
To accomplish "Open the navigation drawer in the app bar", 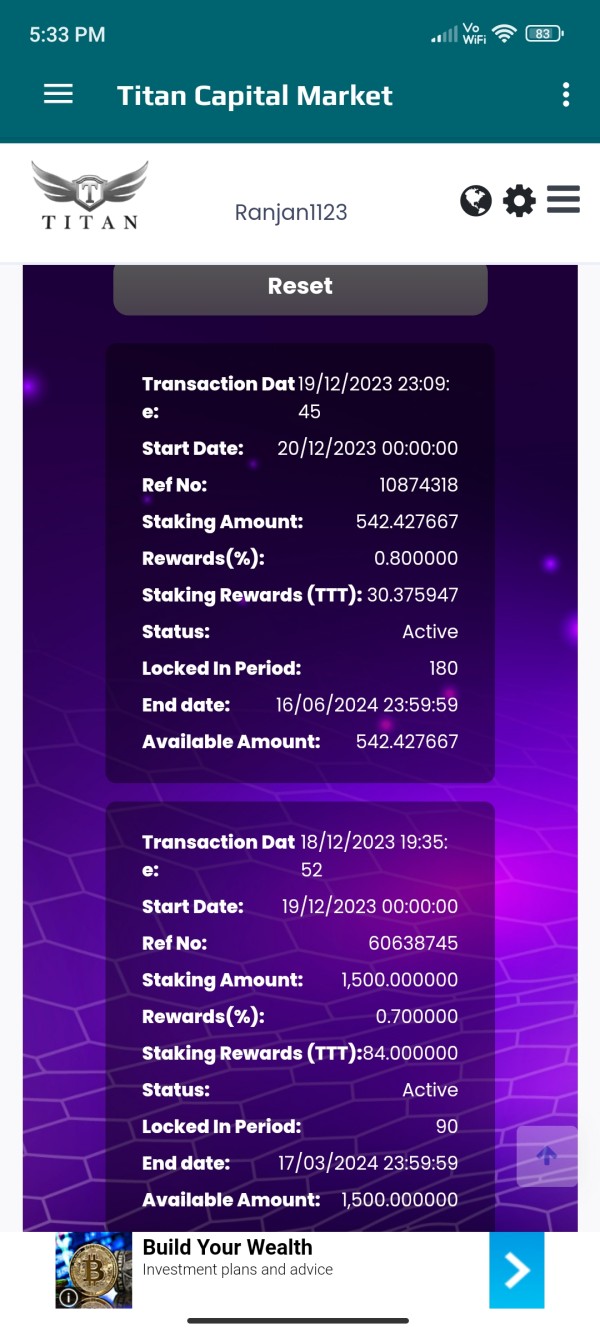I will [x=59, y=94].
